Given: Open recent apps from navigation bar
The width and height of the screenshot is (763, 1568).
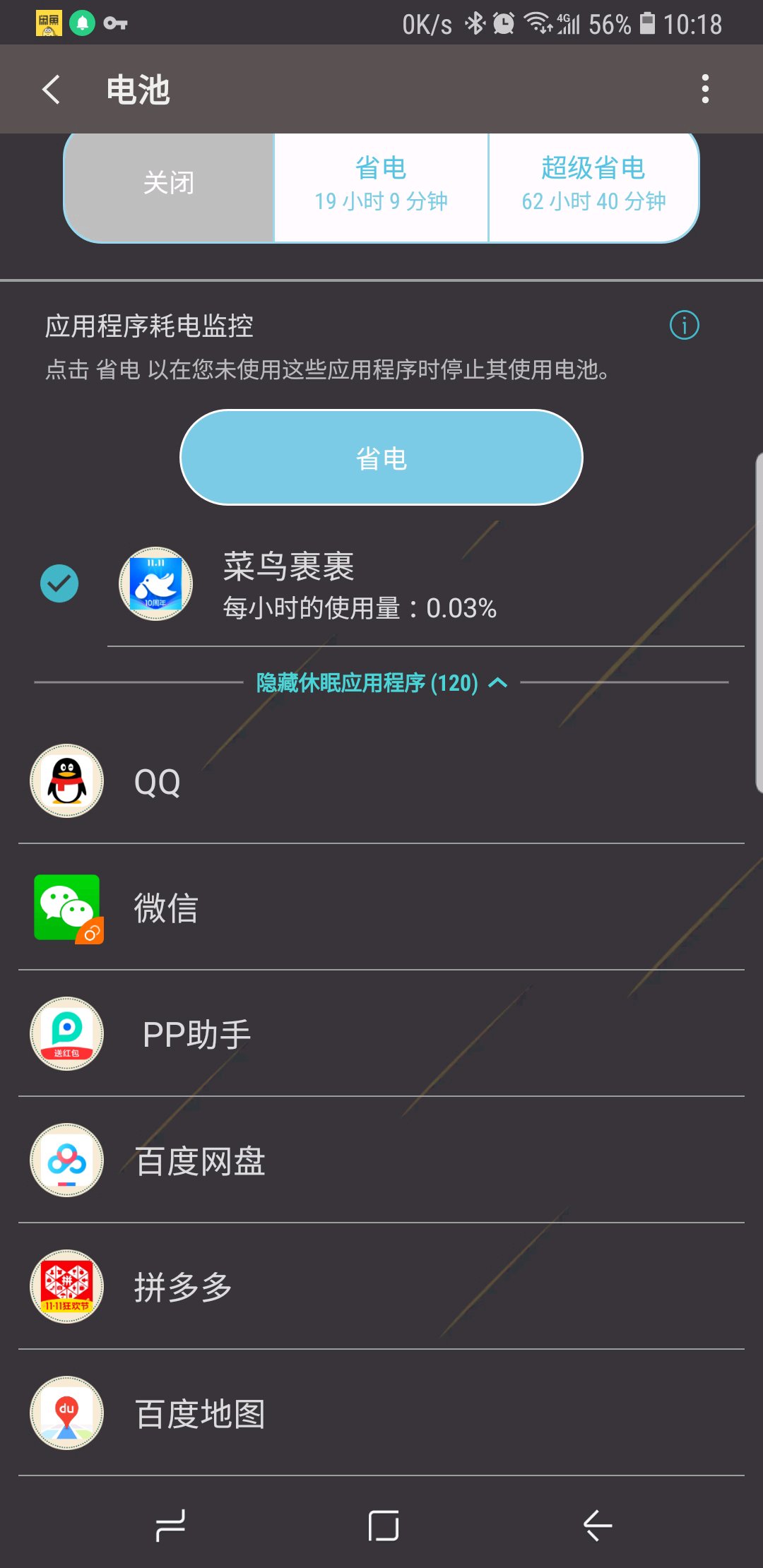Looking at the screenshot, I should click(x=170, y=1526).
